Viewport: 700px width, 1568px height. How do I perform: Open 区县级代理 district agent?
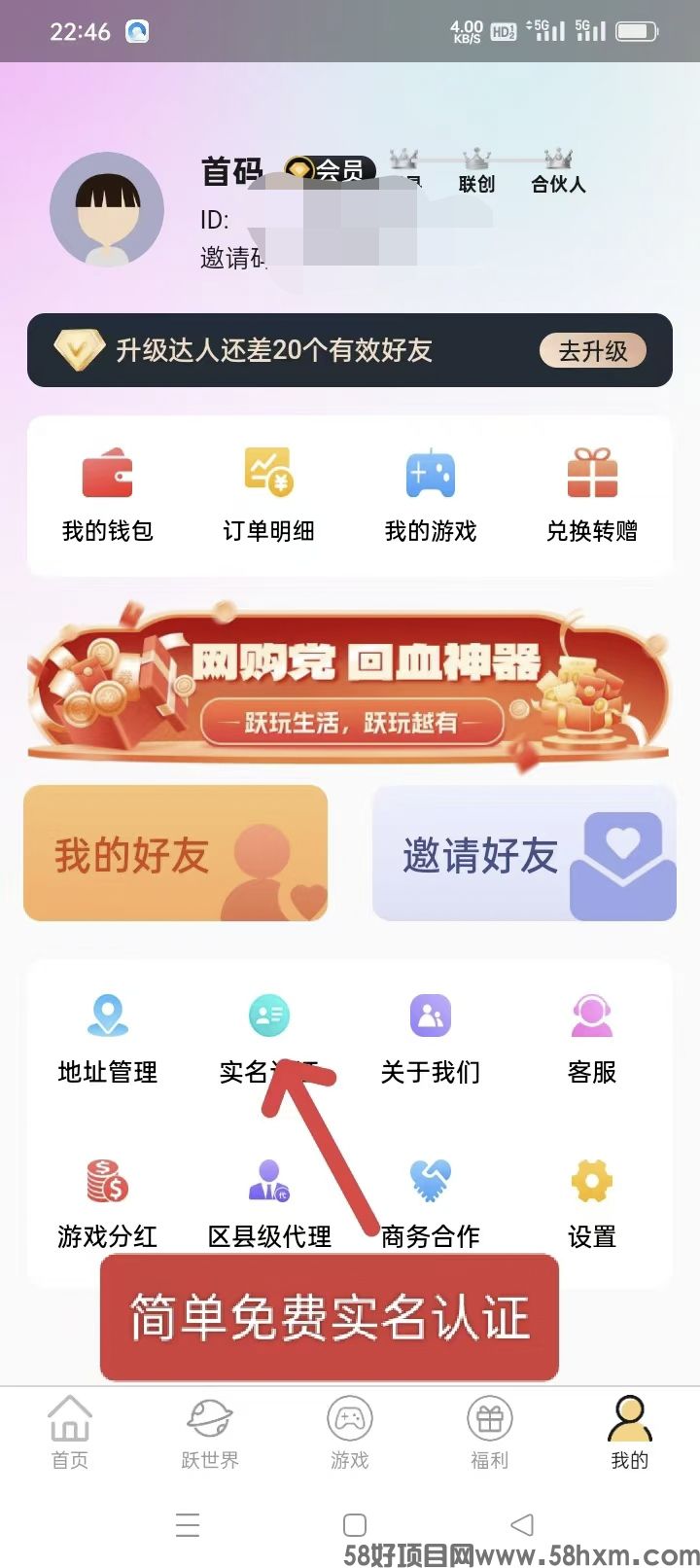[269, 1203]
